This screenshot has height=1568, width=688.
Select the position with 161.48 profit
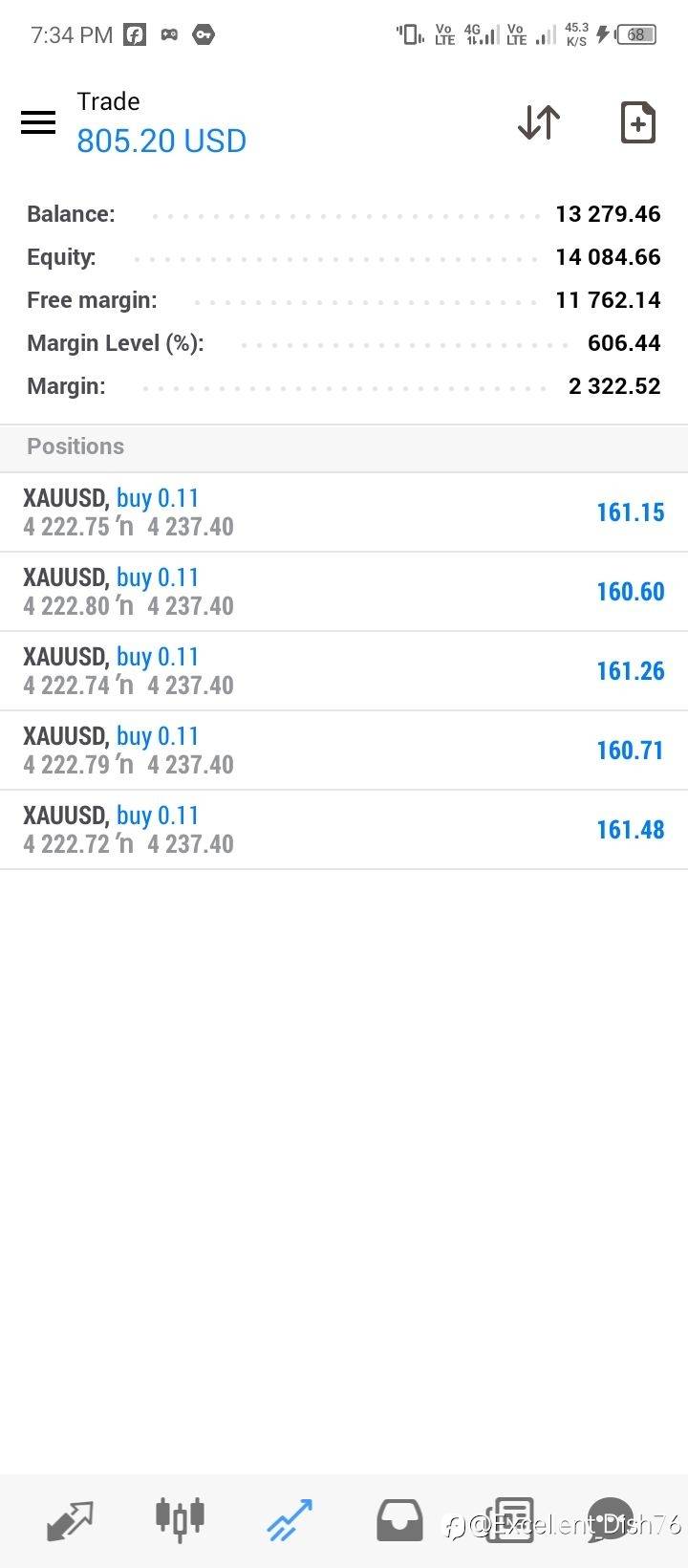click(344, 830)
